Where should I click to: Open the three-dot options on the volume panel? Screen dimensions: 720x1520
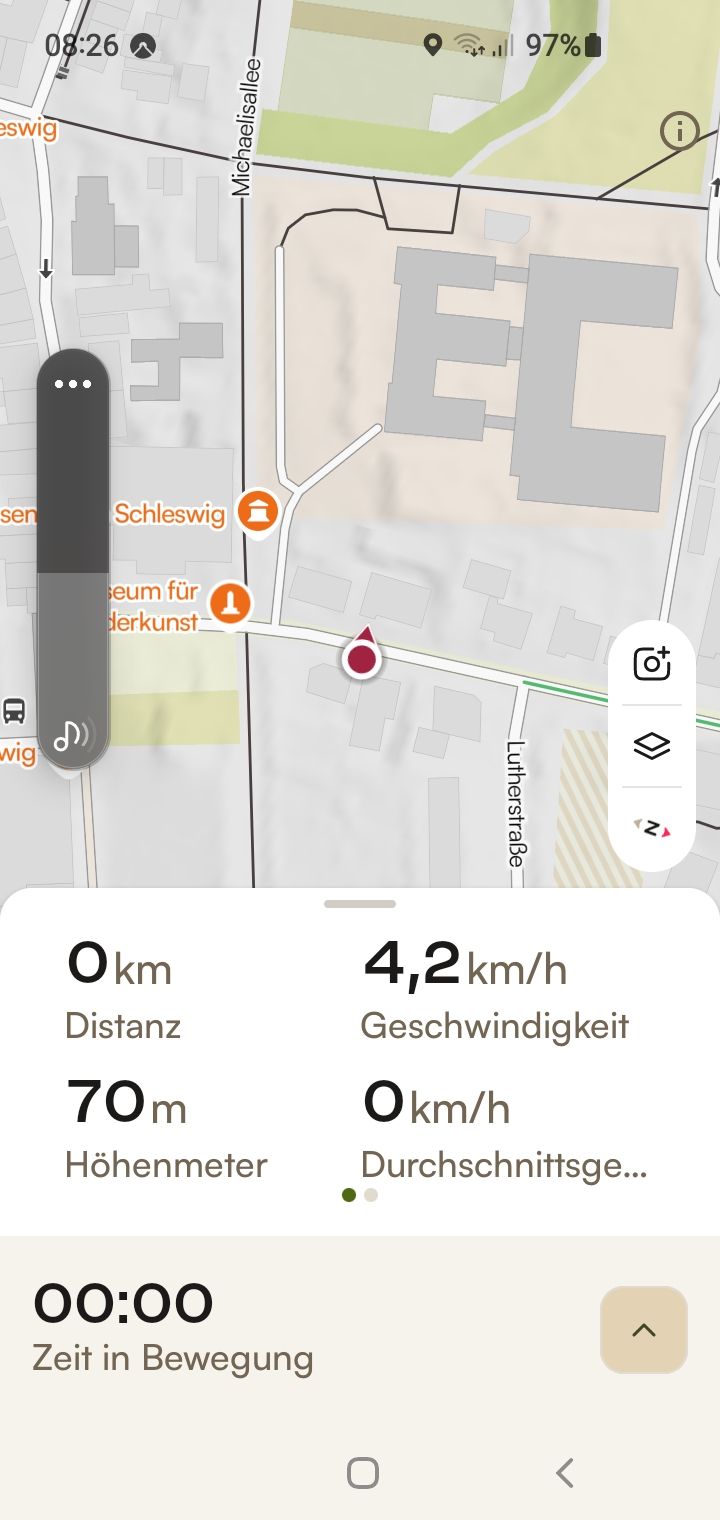(73, 384)
